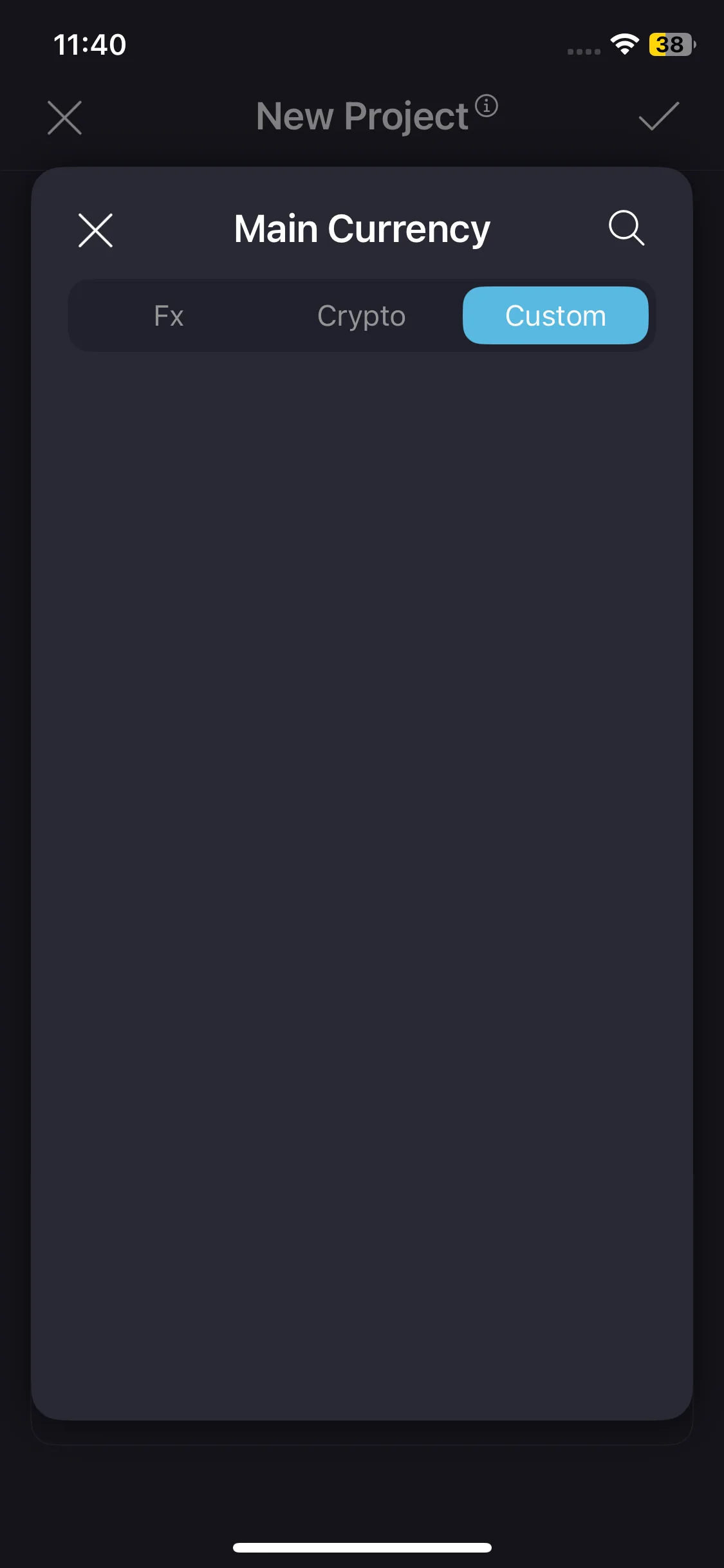Select the Custom tab
Screen dimensions: 724x1568
pos(555,315)
